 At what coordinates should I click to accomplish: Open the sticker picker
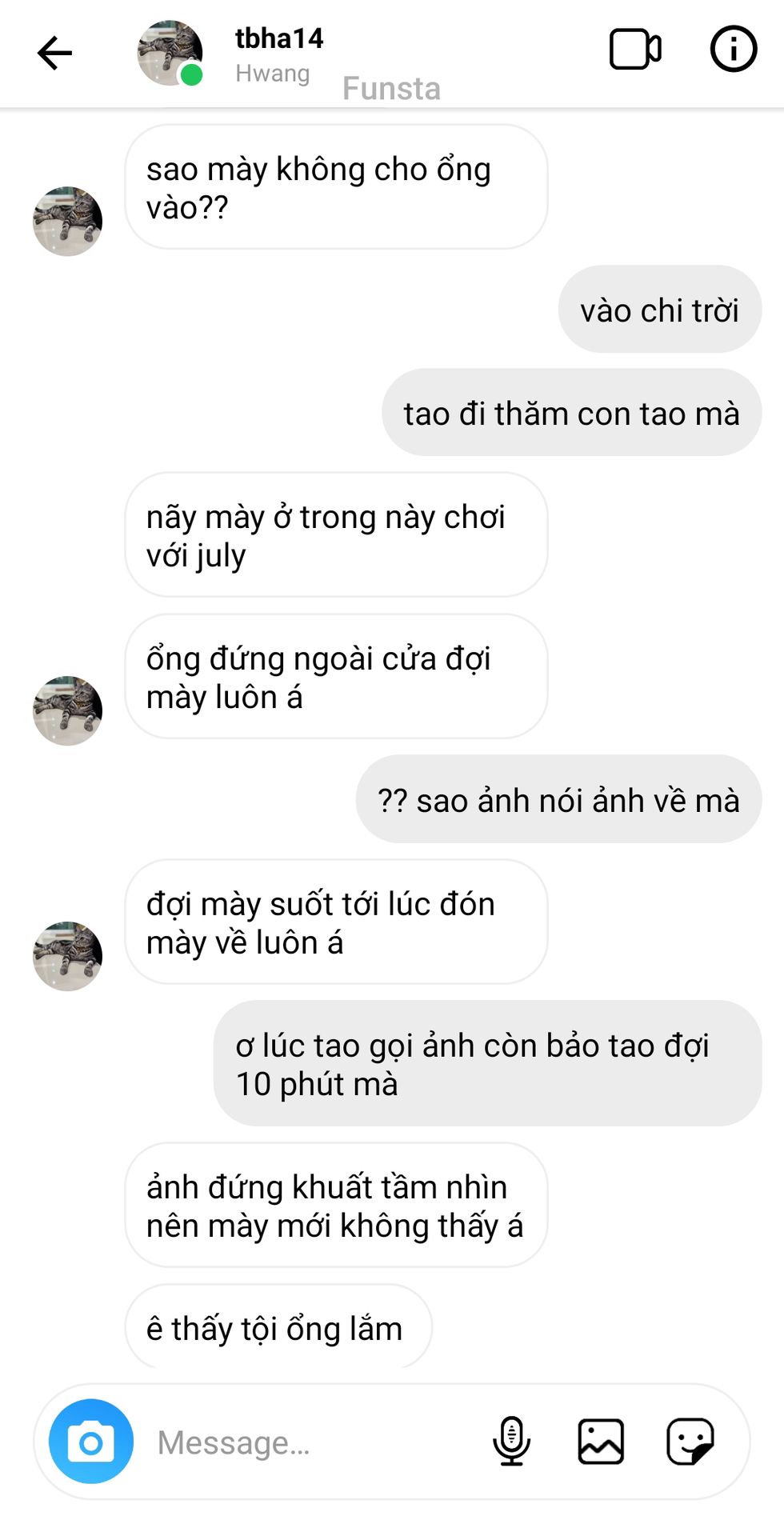pos(690,1442)
